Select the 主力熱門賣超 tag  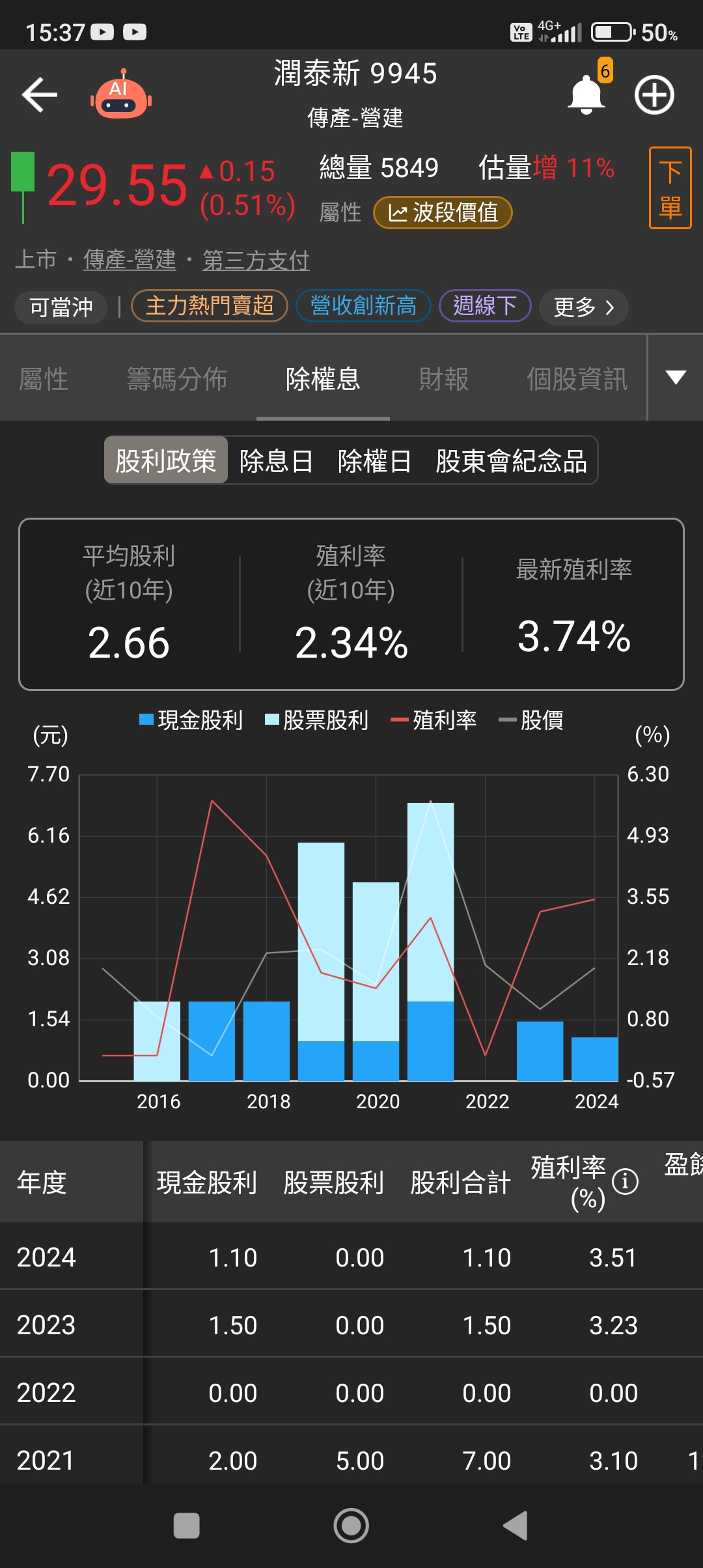(x=210, y=306)
